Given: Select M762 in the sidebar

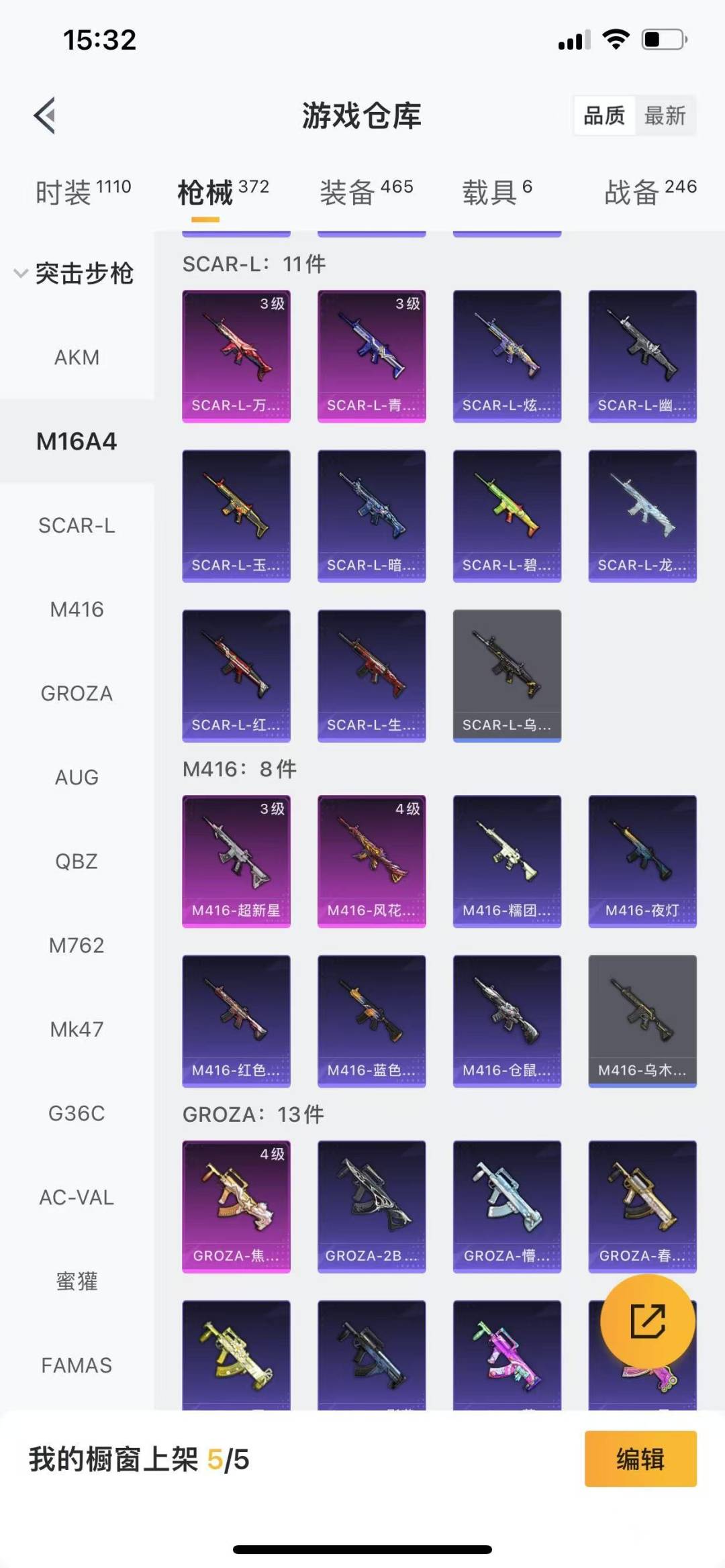Looking at the screenshot, I should click(x=77, y=945).
